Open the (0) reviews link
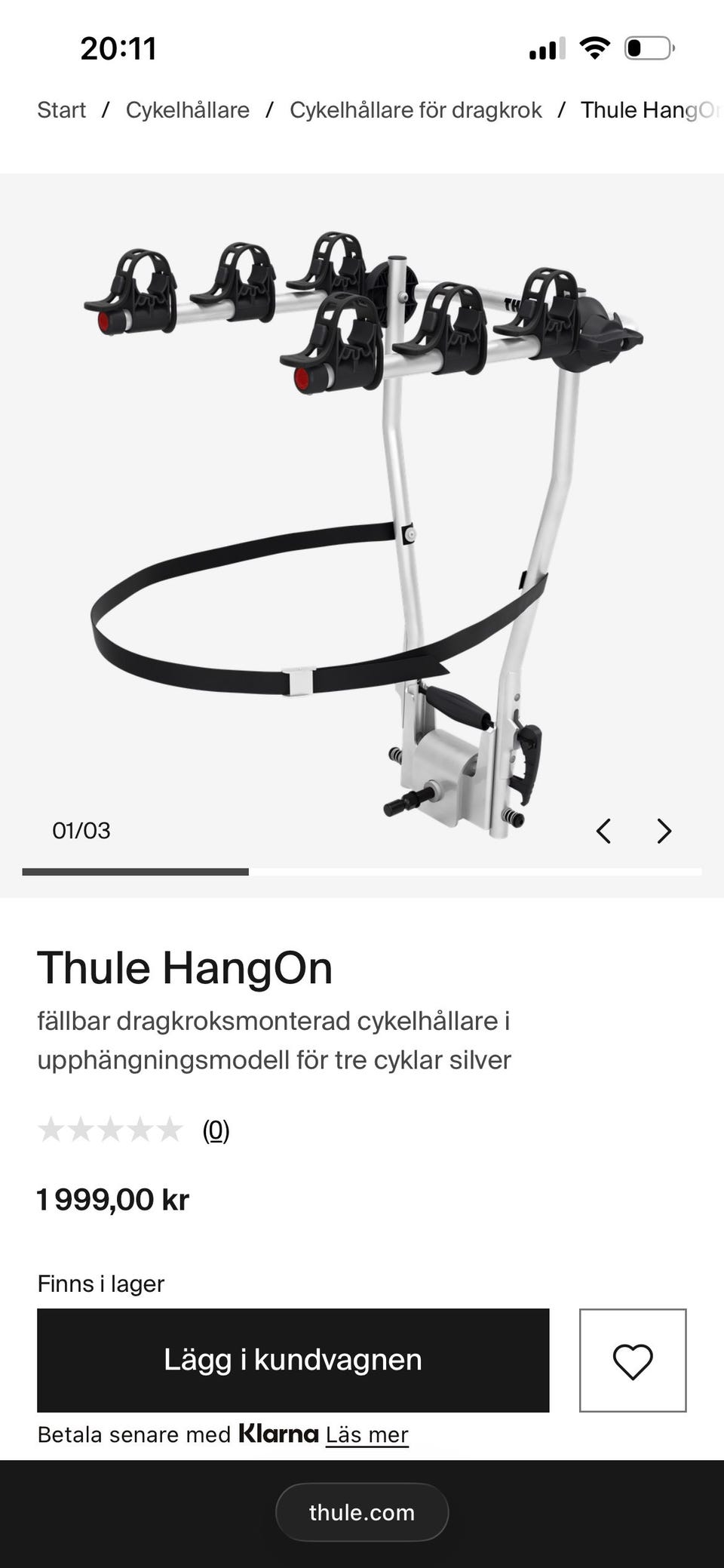The width and height of the screenshot is (724, 1568). pyautogui.click(x=215, y=1131)
